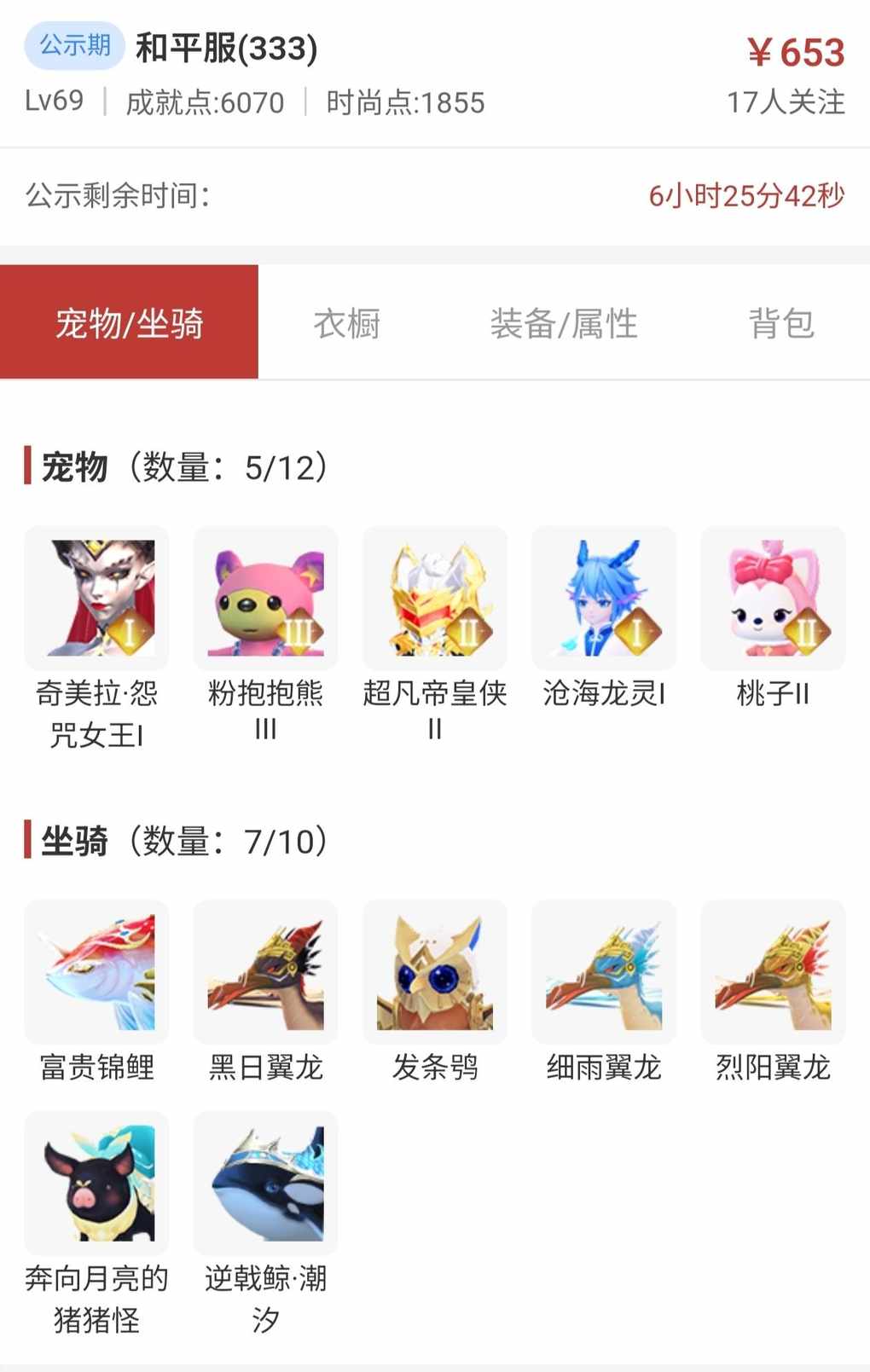Switch to the 衣橱 tab

click(346, 323)
